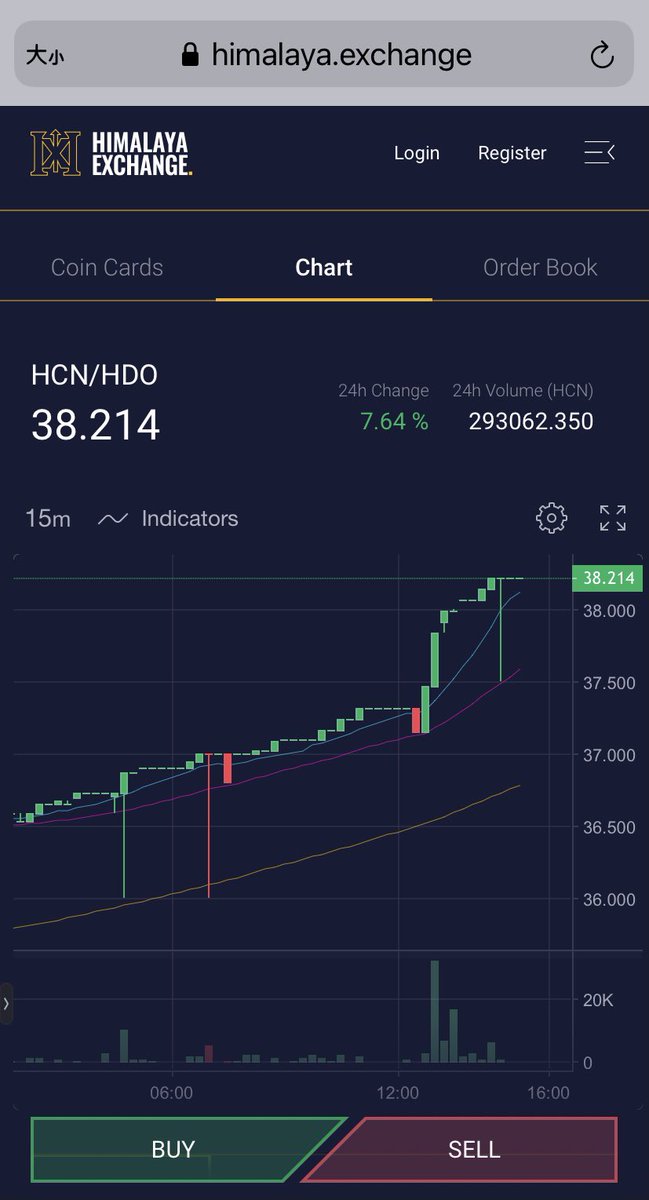Open Safari text size options
Viewport: 649px width, 1200px height.
click(x=45, y=55)
